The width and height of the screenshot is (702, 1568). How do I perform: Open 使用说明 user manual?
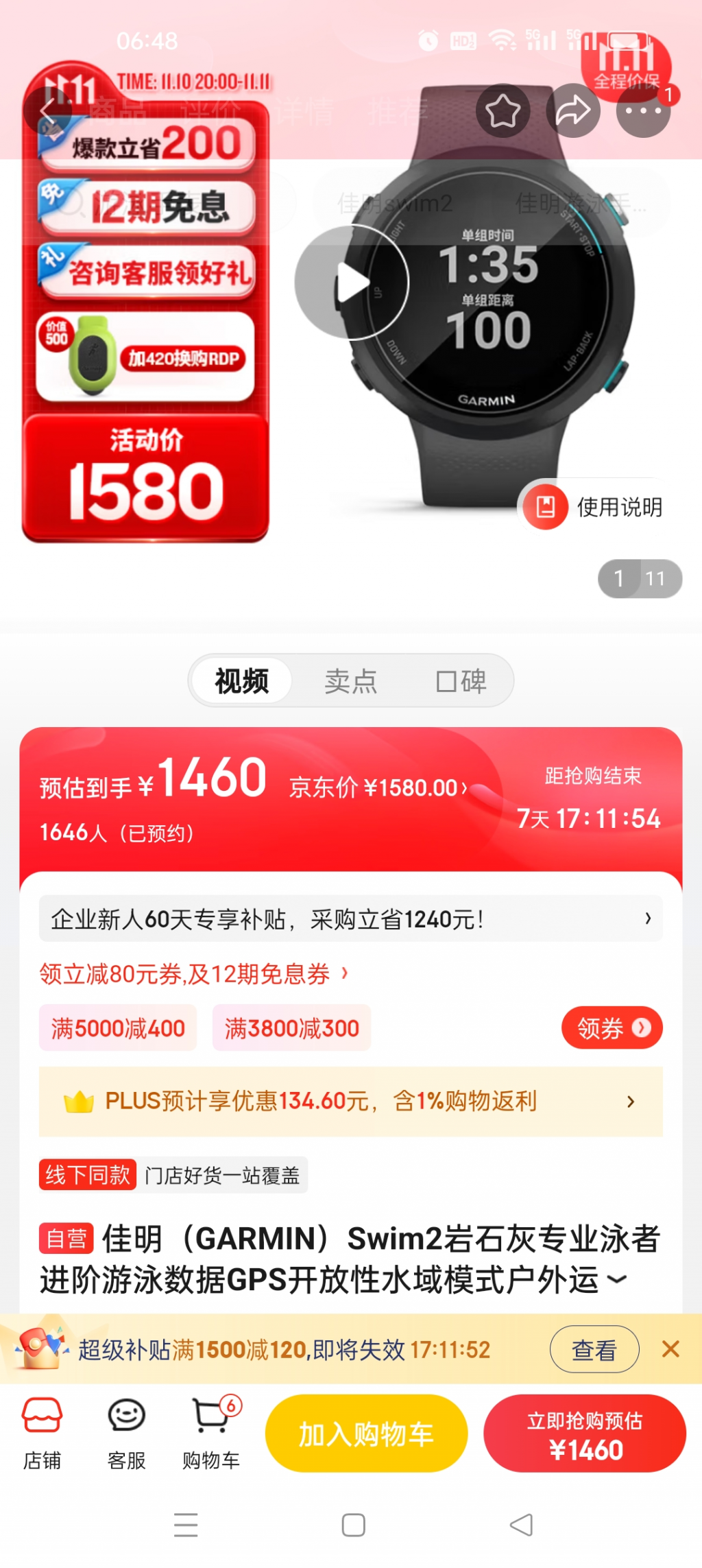point(594,508)
